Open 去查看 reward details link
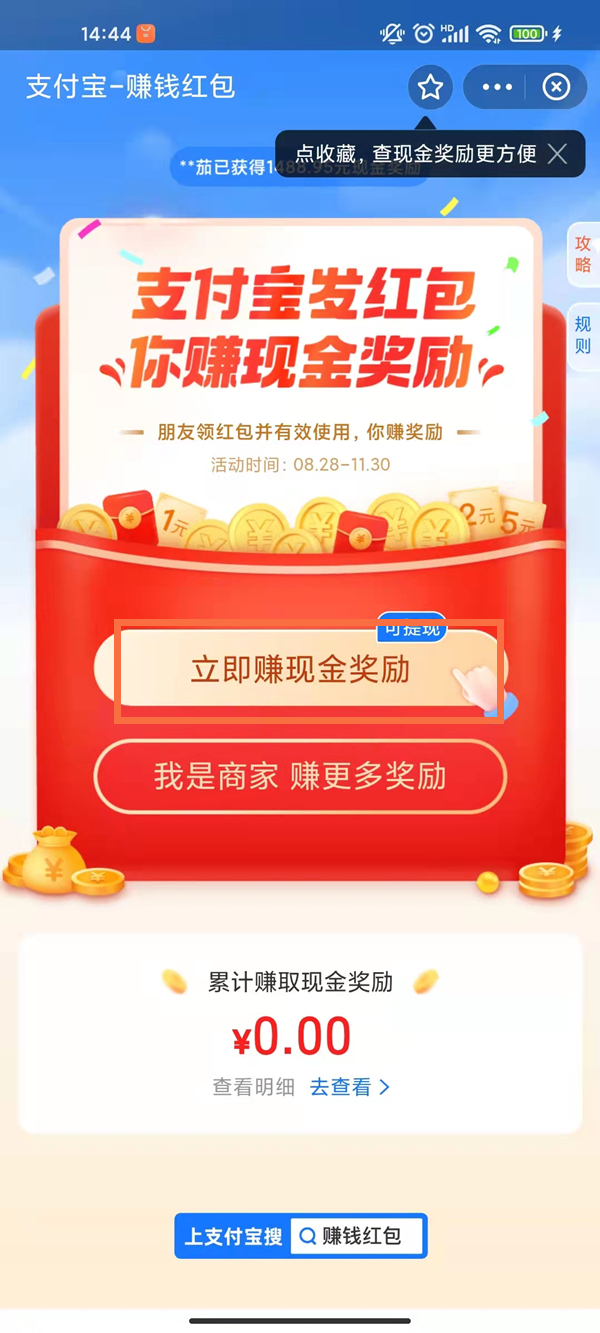Screen dimensions: 600x1333 [349, 1087]
